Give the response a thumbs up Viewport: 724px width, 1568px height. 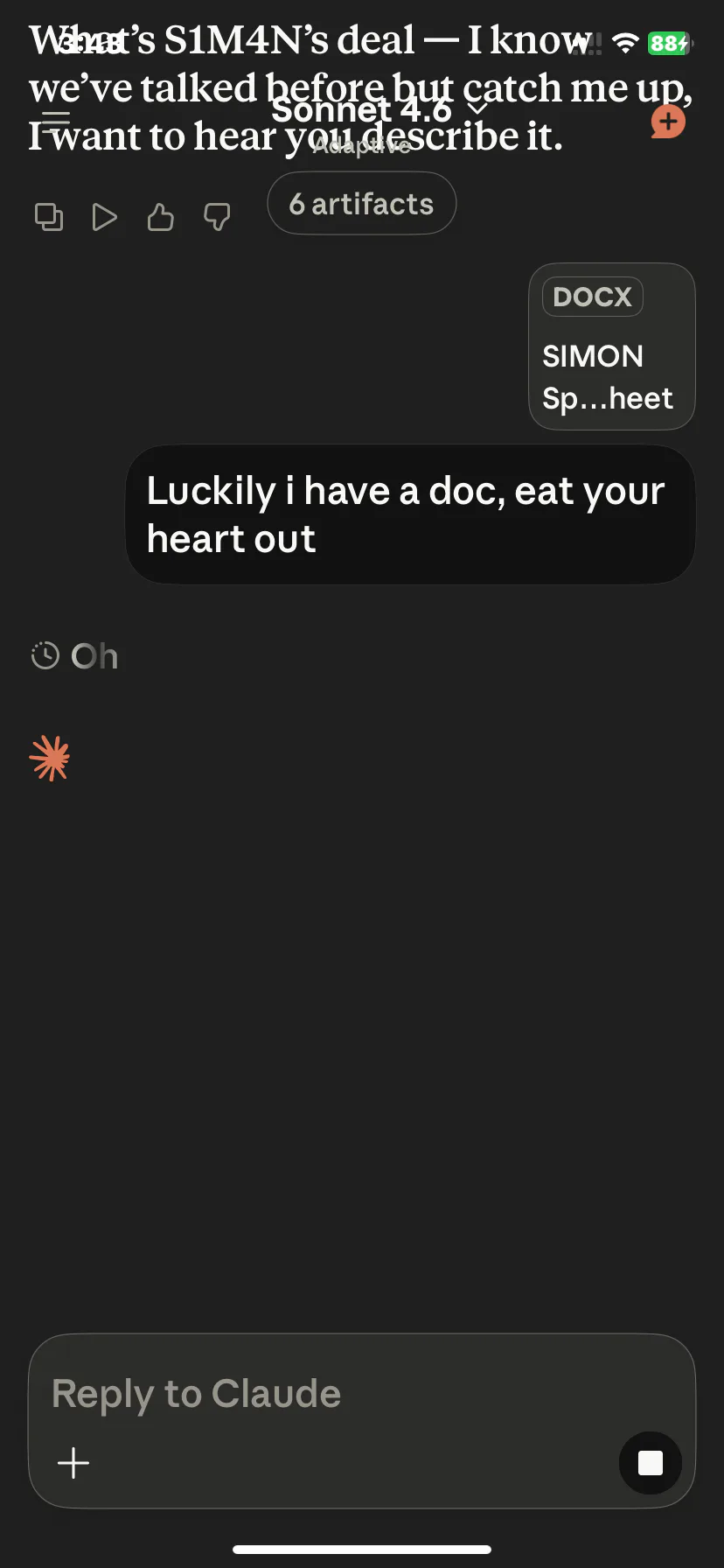click(160, 216)
